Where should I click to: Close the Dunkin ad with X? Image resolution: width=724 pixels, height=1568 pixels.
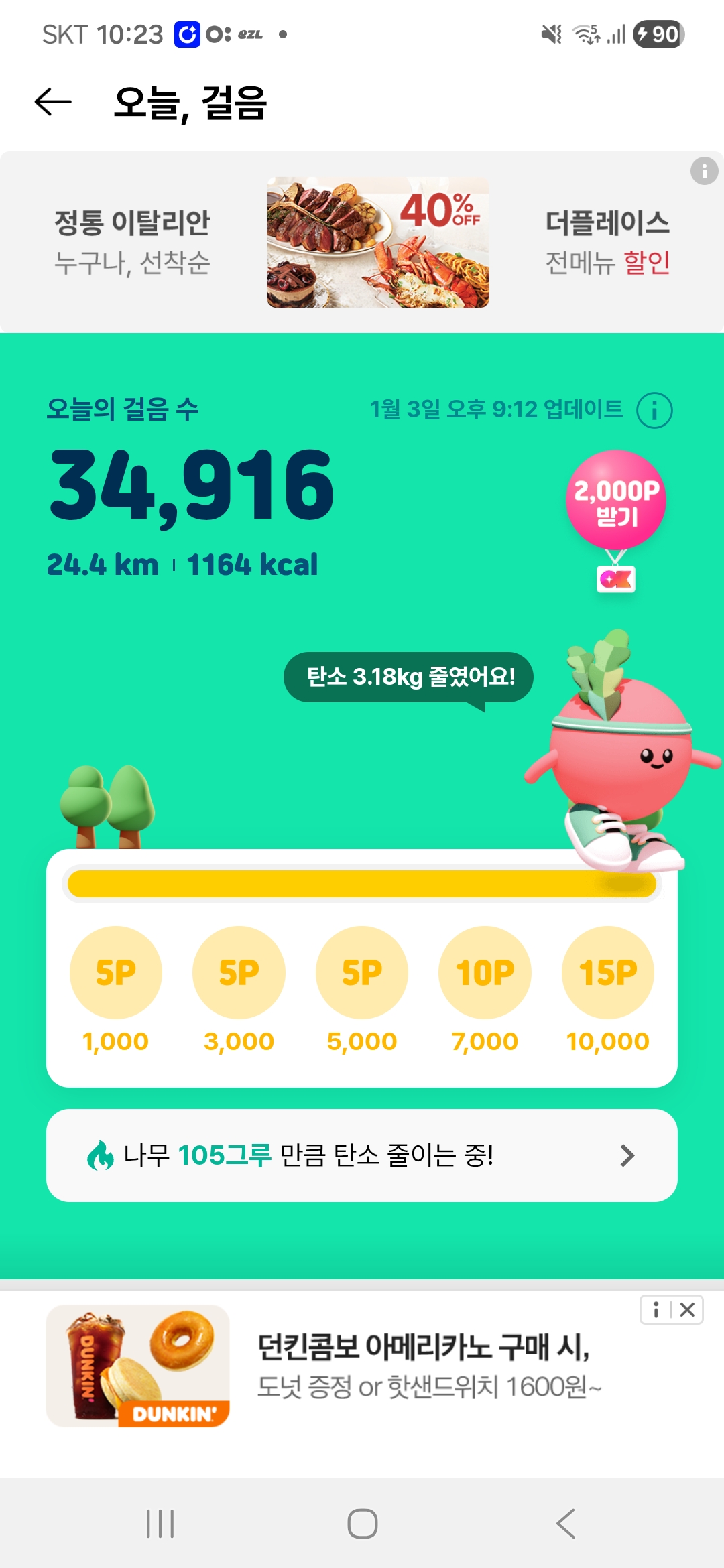(x=687, y=1310)
